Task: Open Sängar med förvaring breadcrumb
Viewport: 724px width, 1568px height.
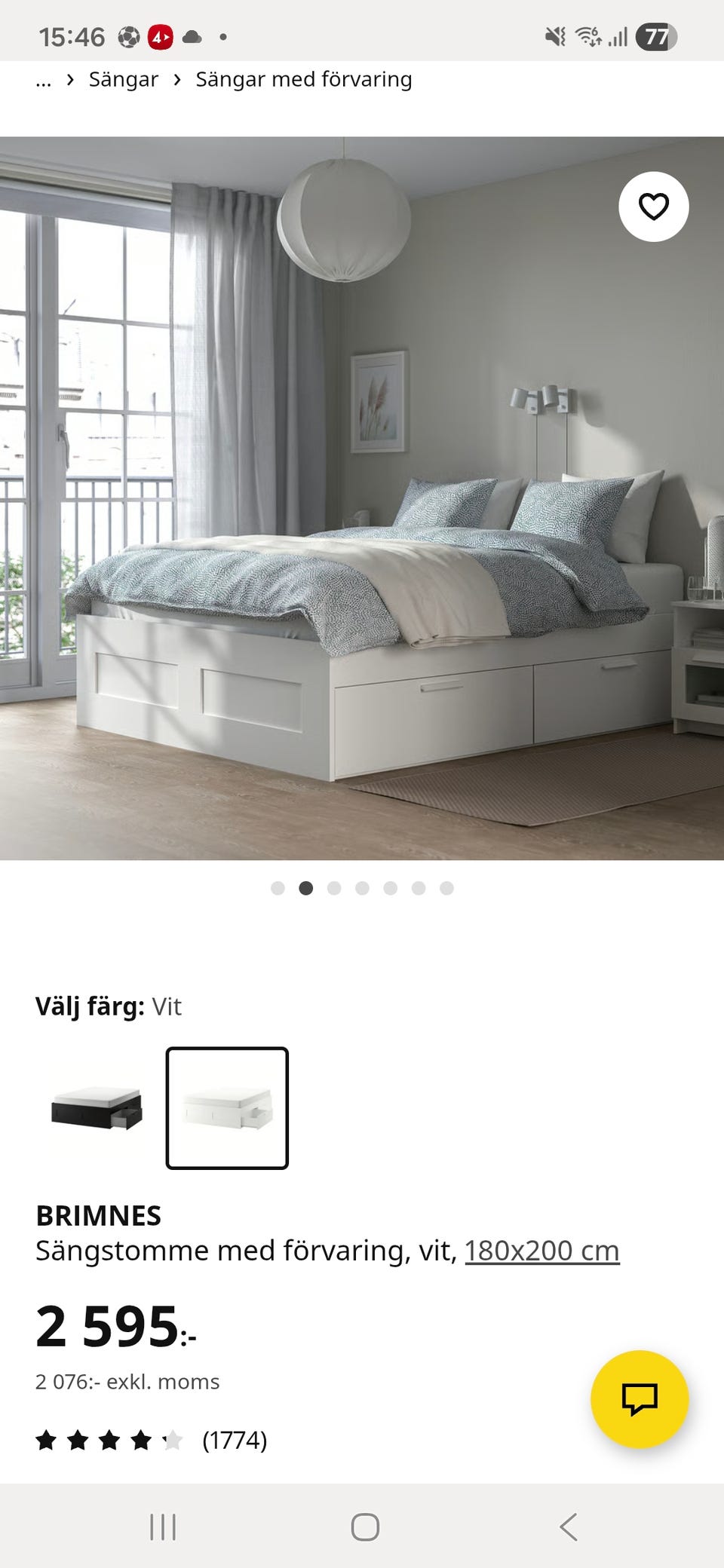Action: click(x=304, y=78)
